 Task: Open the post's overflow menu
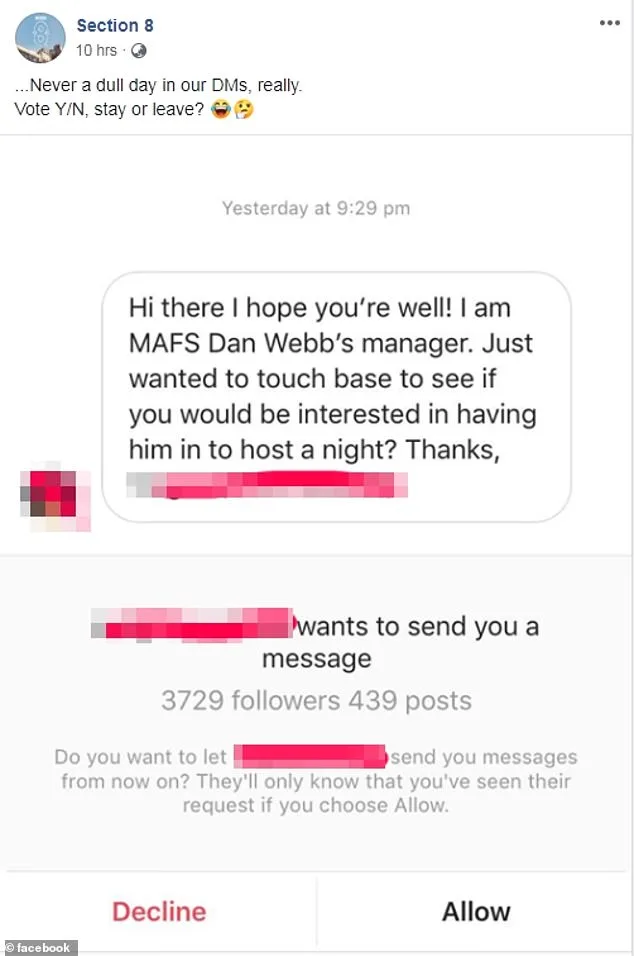click(x=609, y=23)
